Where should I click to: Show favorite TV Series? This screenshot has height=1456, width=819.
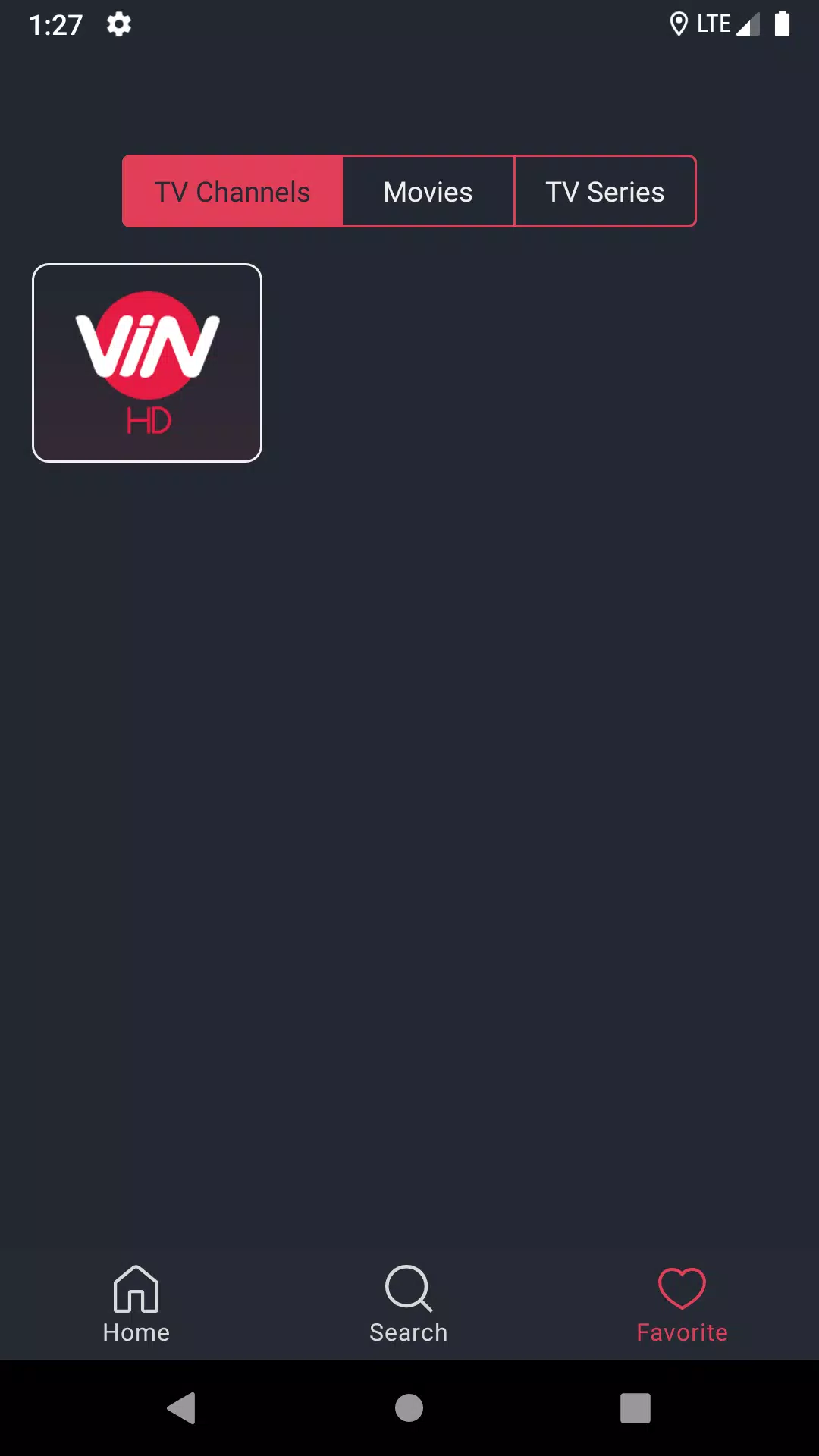tap(604, 192)
